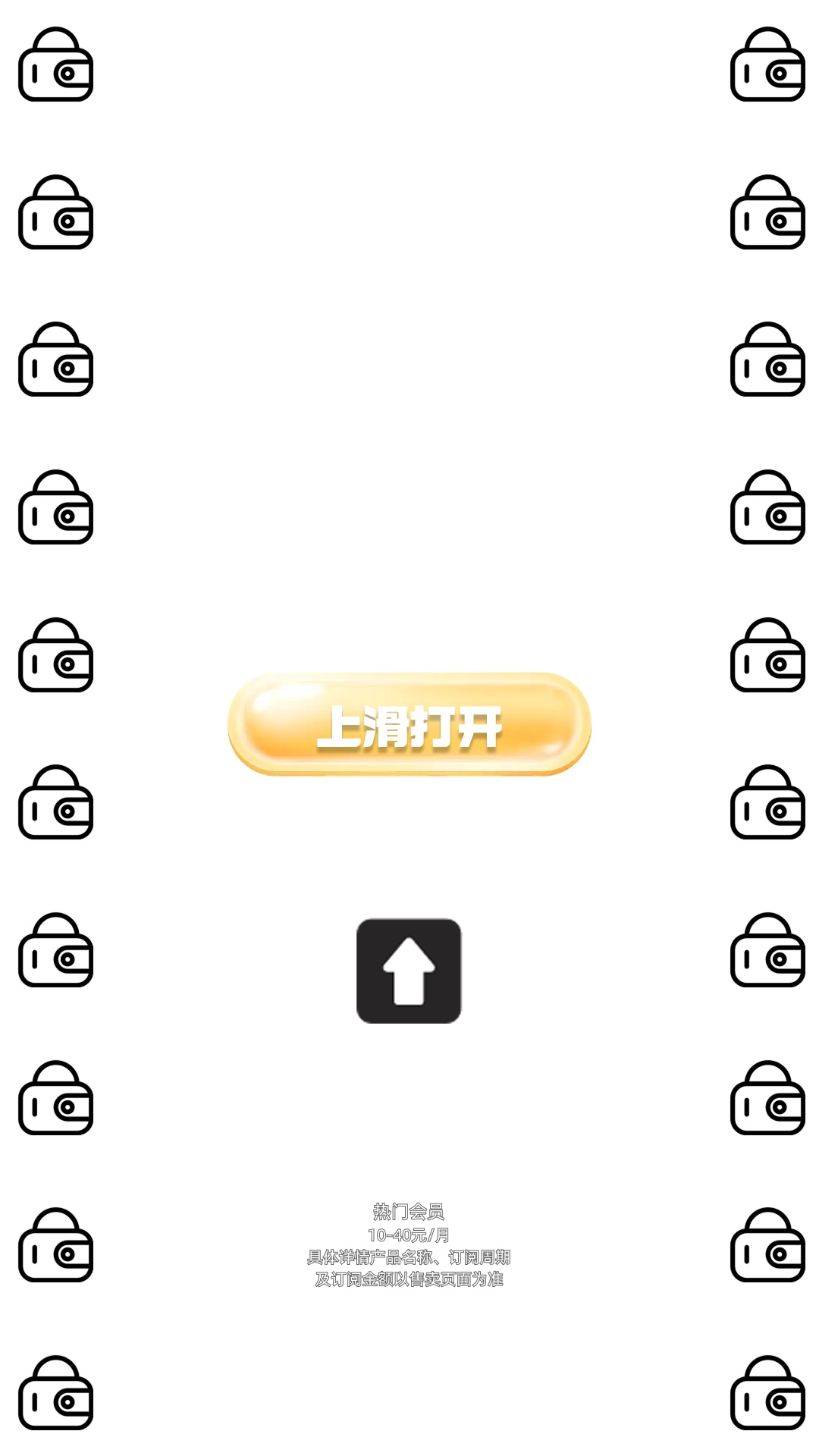
Task: Tap the black up-arrow icon
Action: pyautogui.click(x=409, y=971)
